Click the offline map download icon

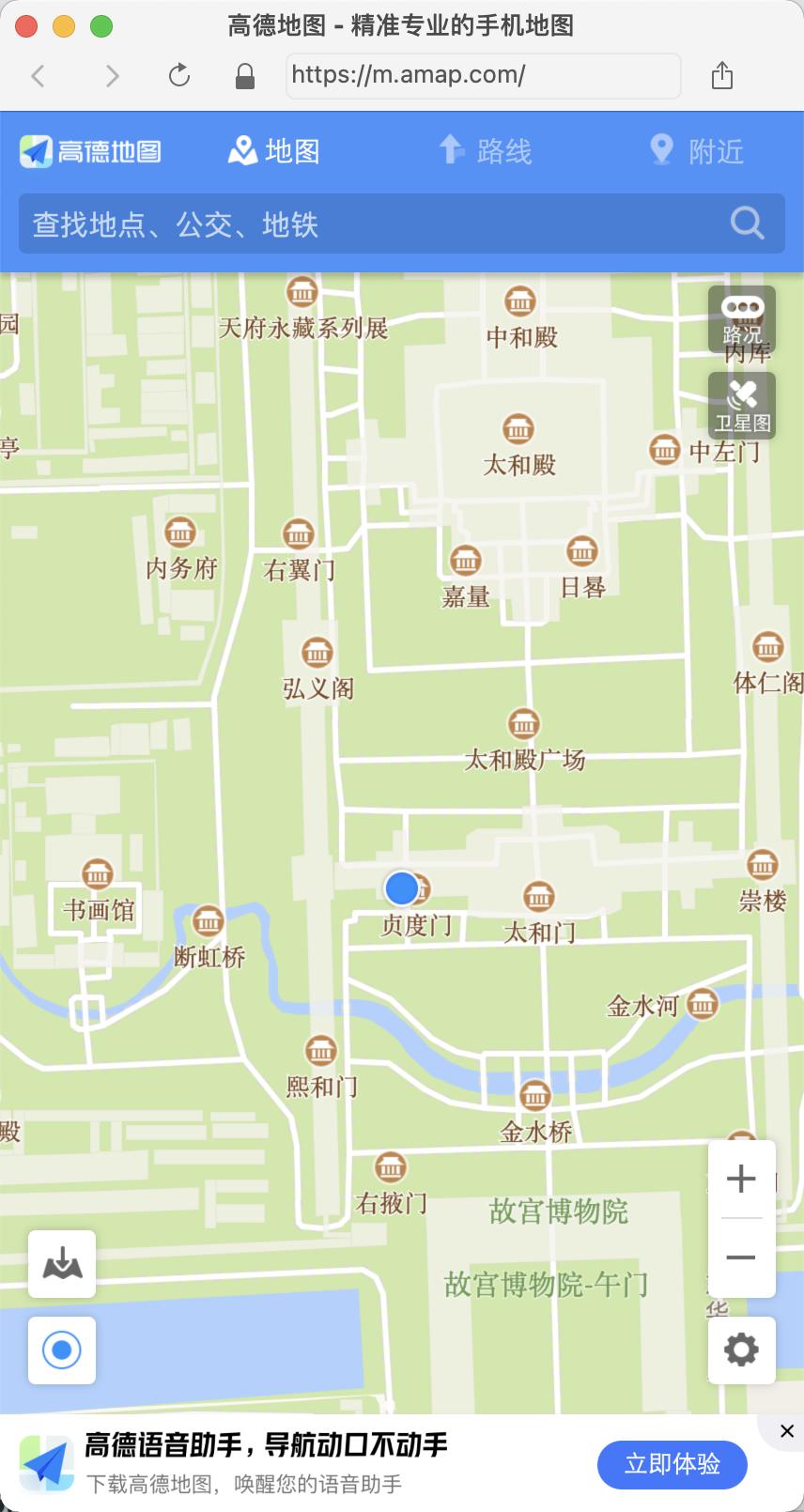61,1264
